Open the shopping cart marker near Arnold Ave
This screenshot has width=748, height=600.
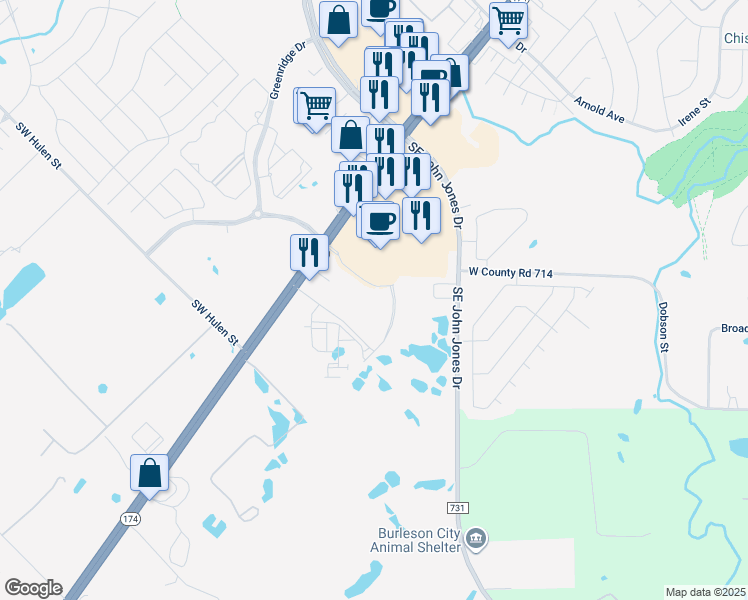[509, 19]
